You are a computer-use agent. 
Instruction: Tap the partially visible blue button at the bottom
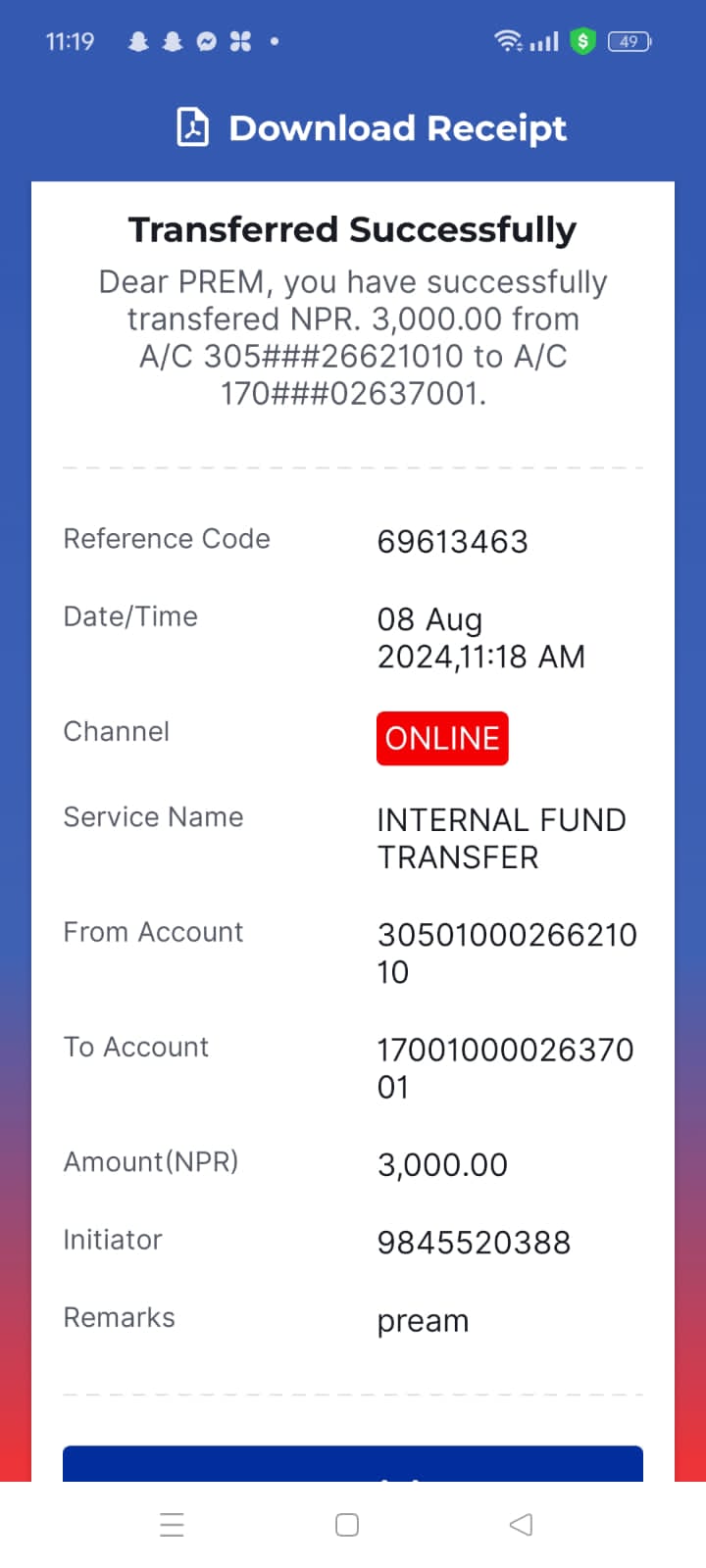(353, 1463)
